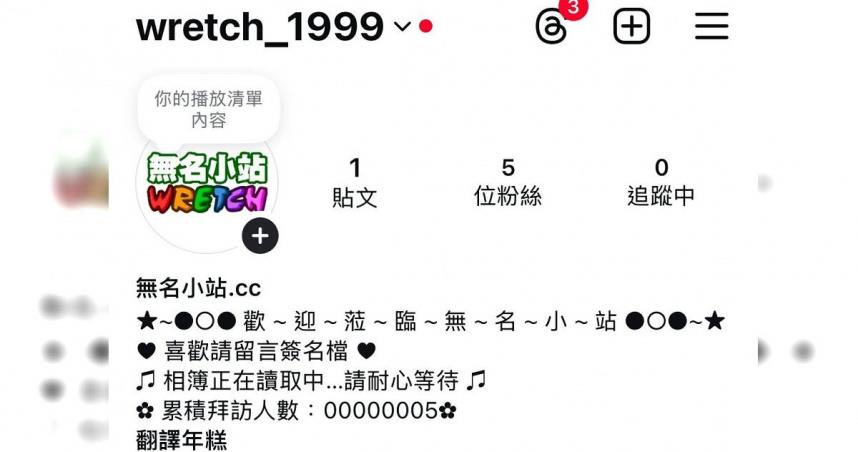
Task: Tap the 你的播放清單內容 note bubble
Action: tap(208, 109)
